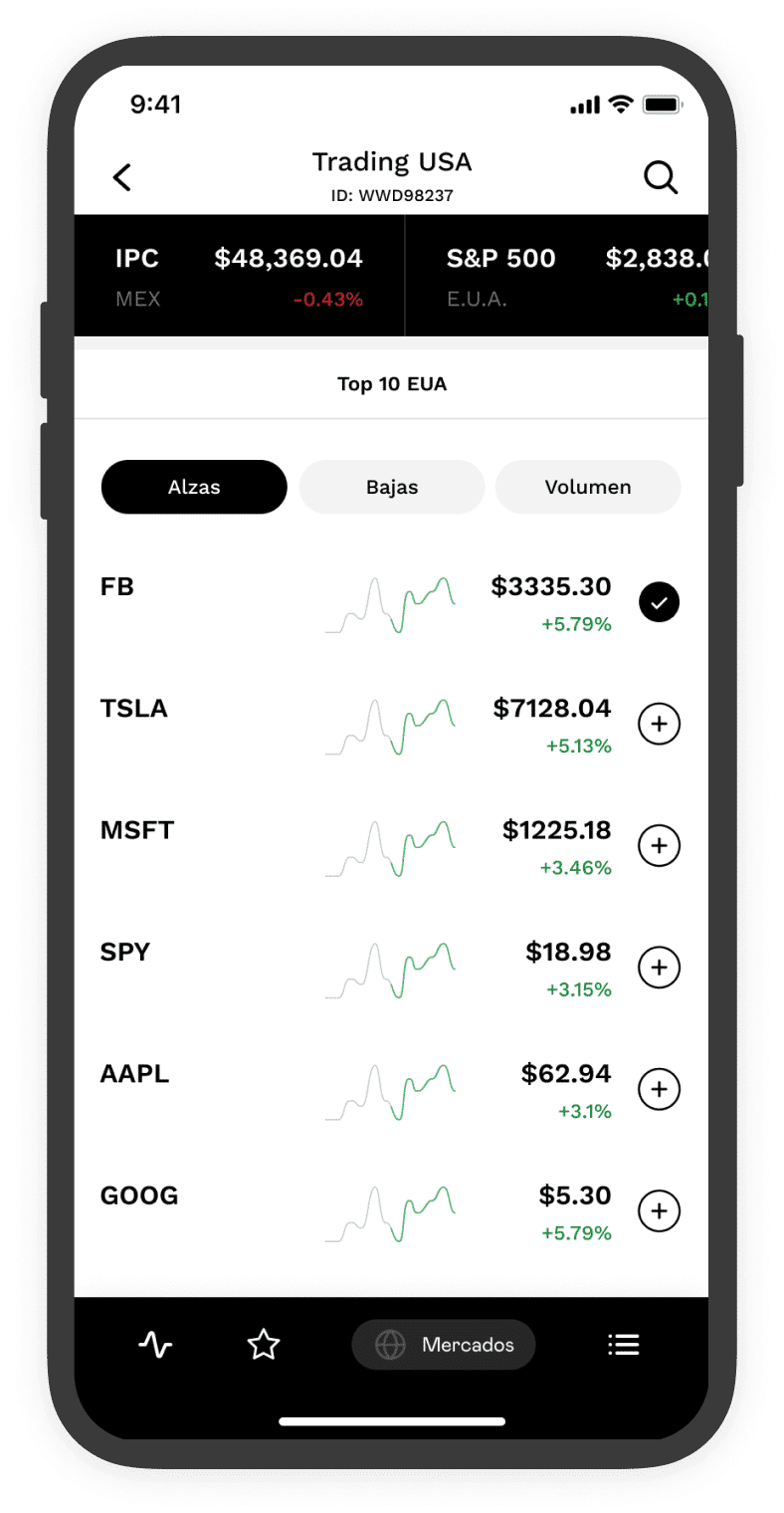Select the Alzas filter
The image size is (784, 1513).
[x=194, y=487]
